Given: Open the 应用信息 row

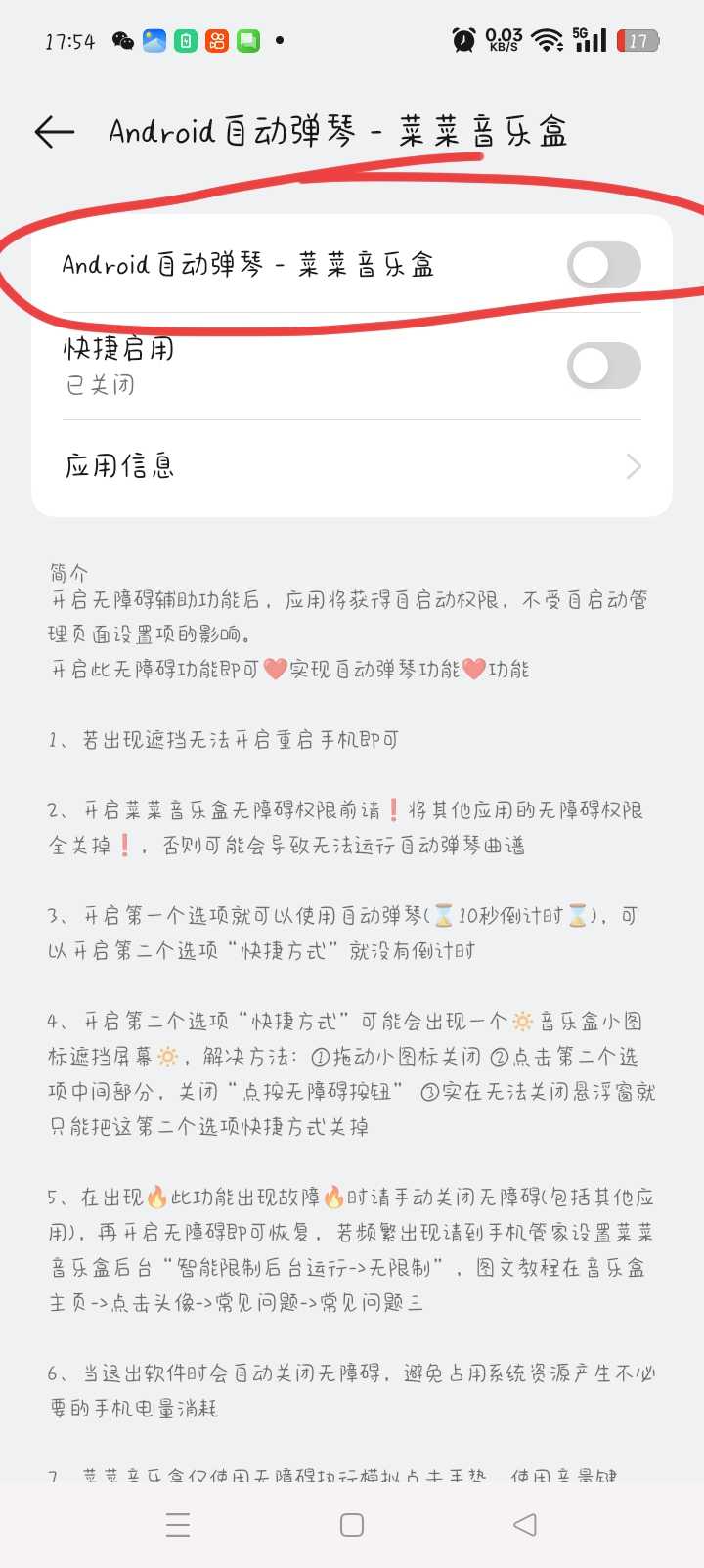Looking at the screenshot, I should point(352,466).
